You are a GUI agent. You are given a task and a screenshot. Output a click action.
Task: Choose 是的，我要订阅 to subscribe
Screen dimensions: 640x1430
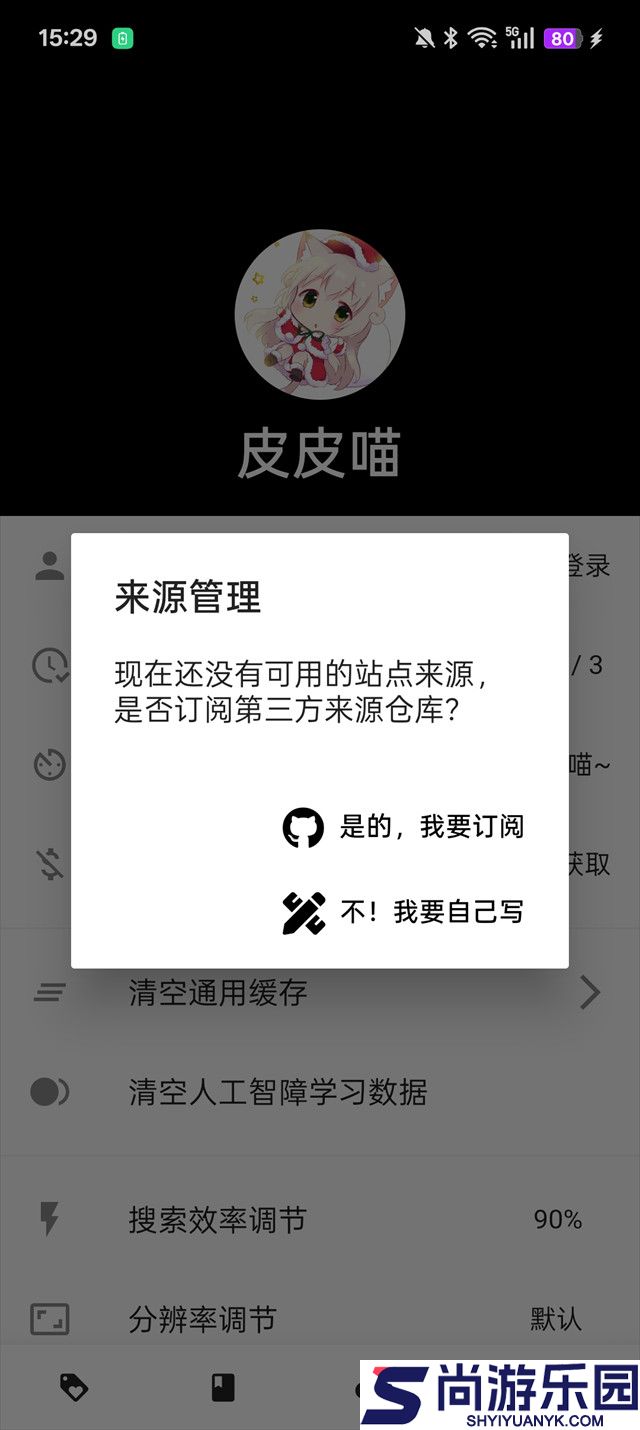click(404, 827)
